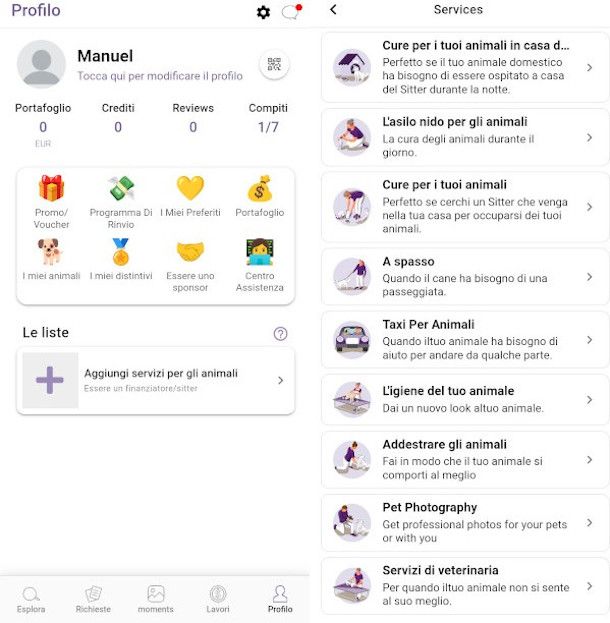
Task: Show the profile QR code
Action: [x=274, y=64]
